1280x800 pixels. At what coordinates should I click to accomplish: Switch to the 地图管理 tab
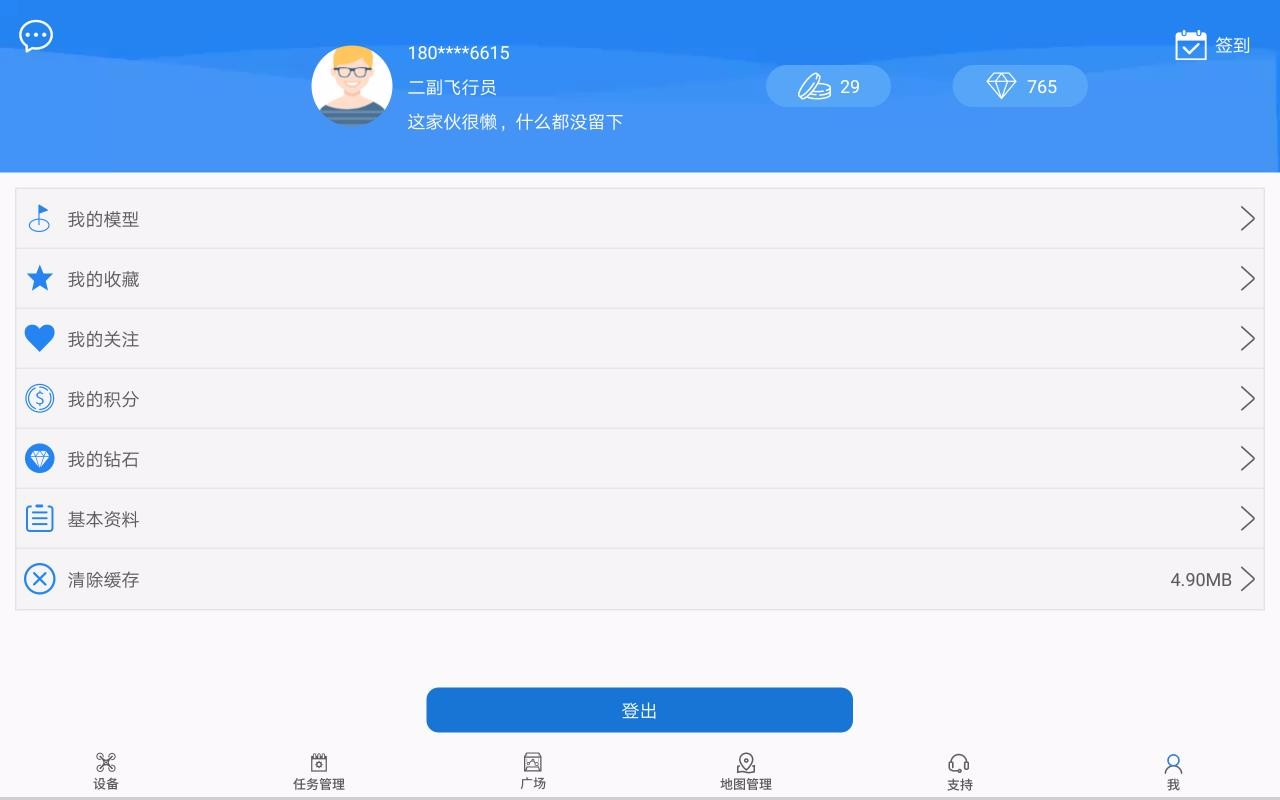click(746, 772)
